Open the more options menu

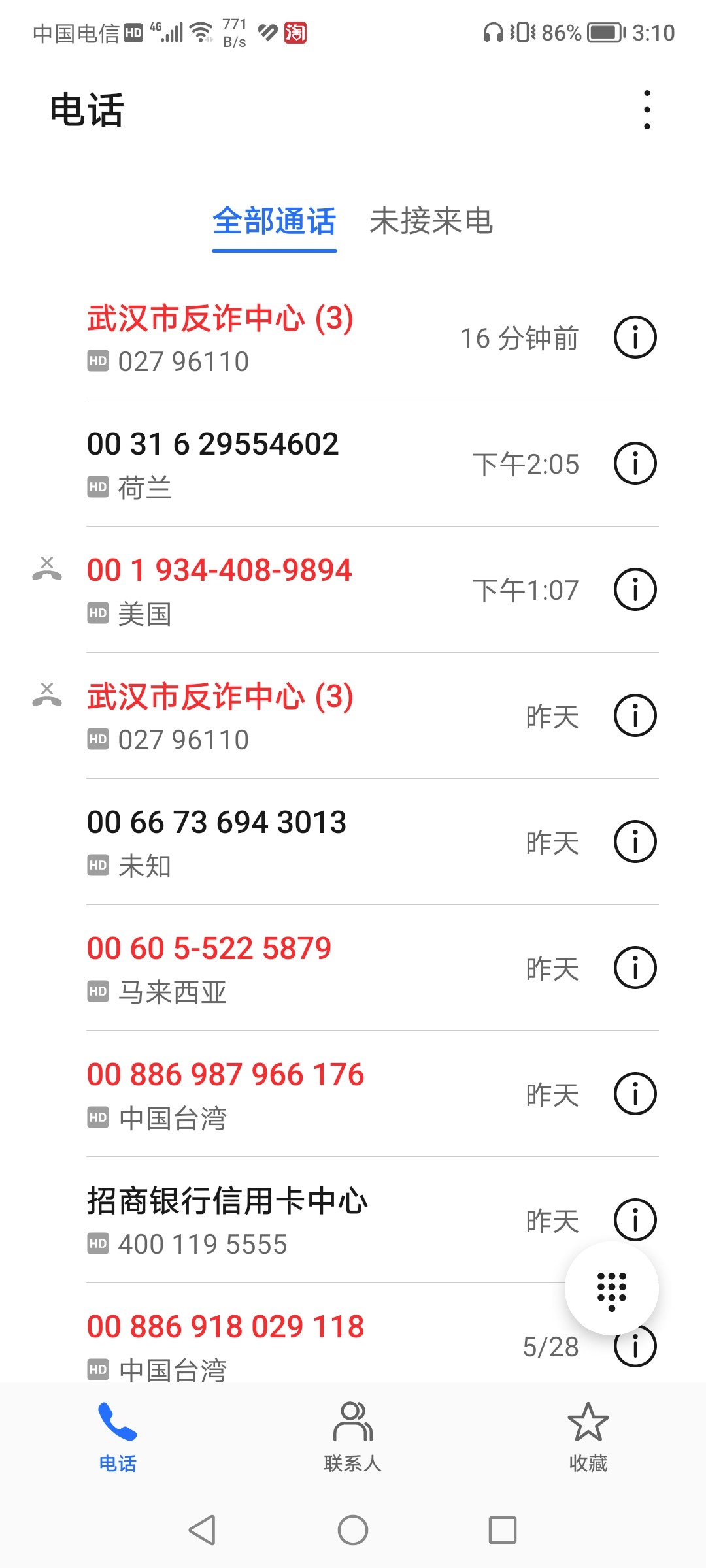coord(647,110)
